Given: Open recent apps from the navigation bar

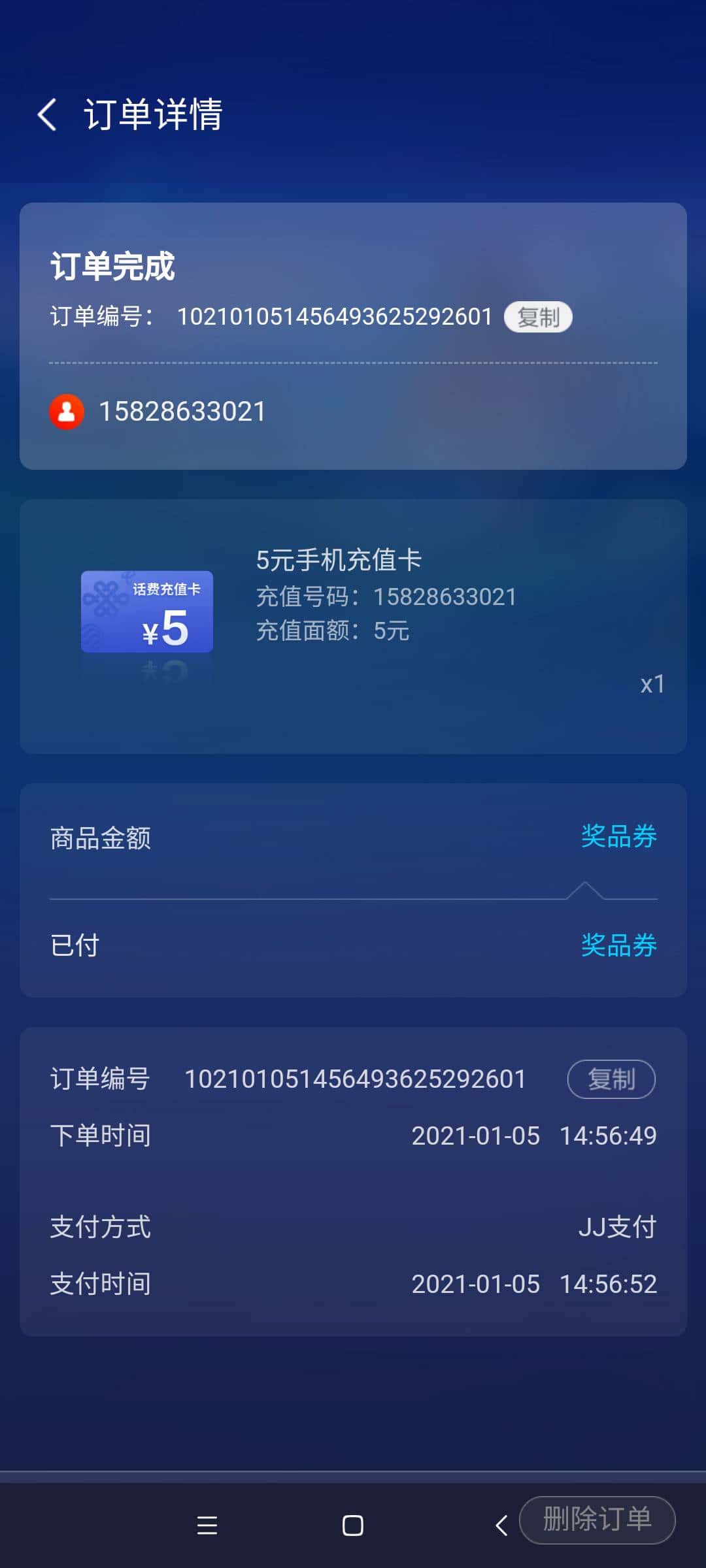Looking at the screenshot, I should (x=208, y=1526).
